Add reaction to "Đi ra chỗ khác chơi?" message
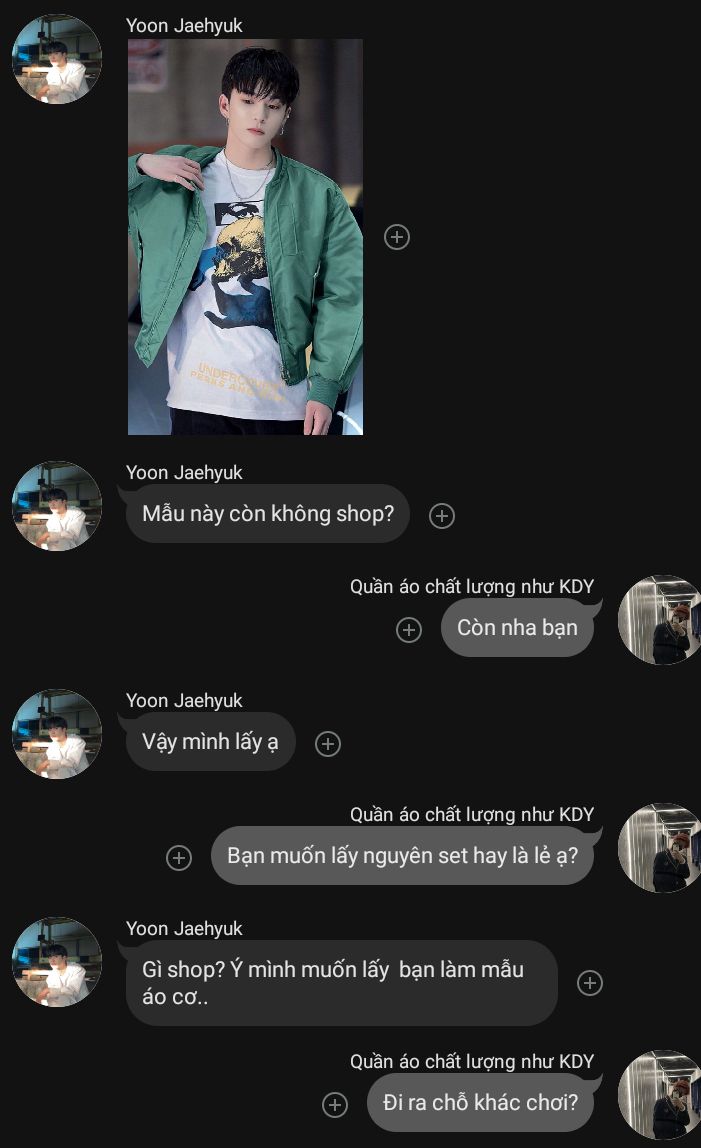The height and width of the screenshot is (1148, 701). (x=335, y=1104)
